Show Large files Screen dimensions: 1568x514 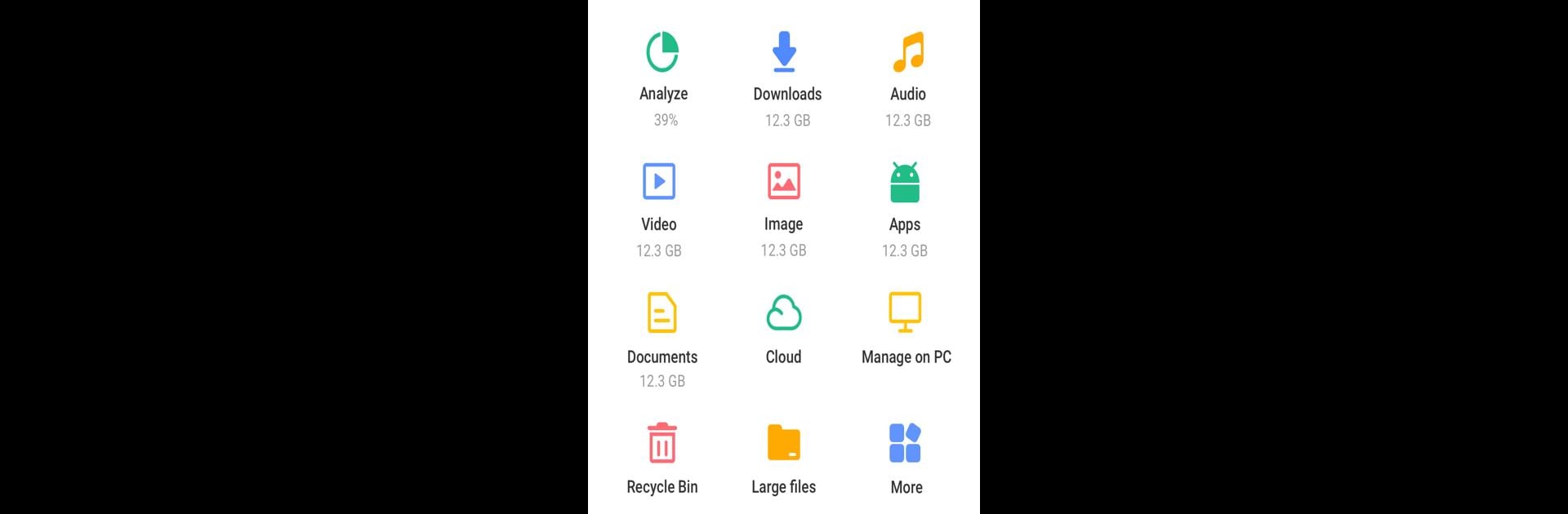click(x=783, y=445)
